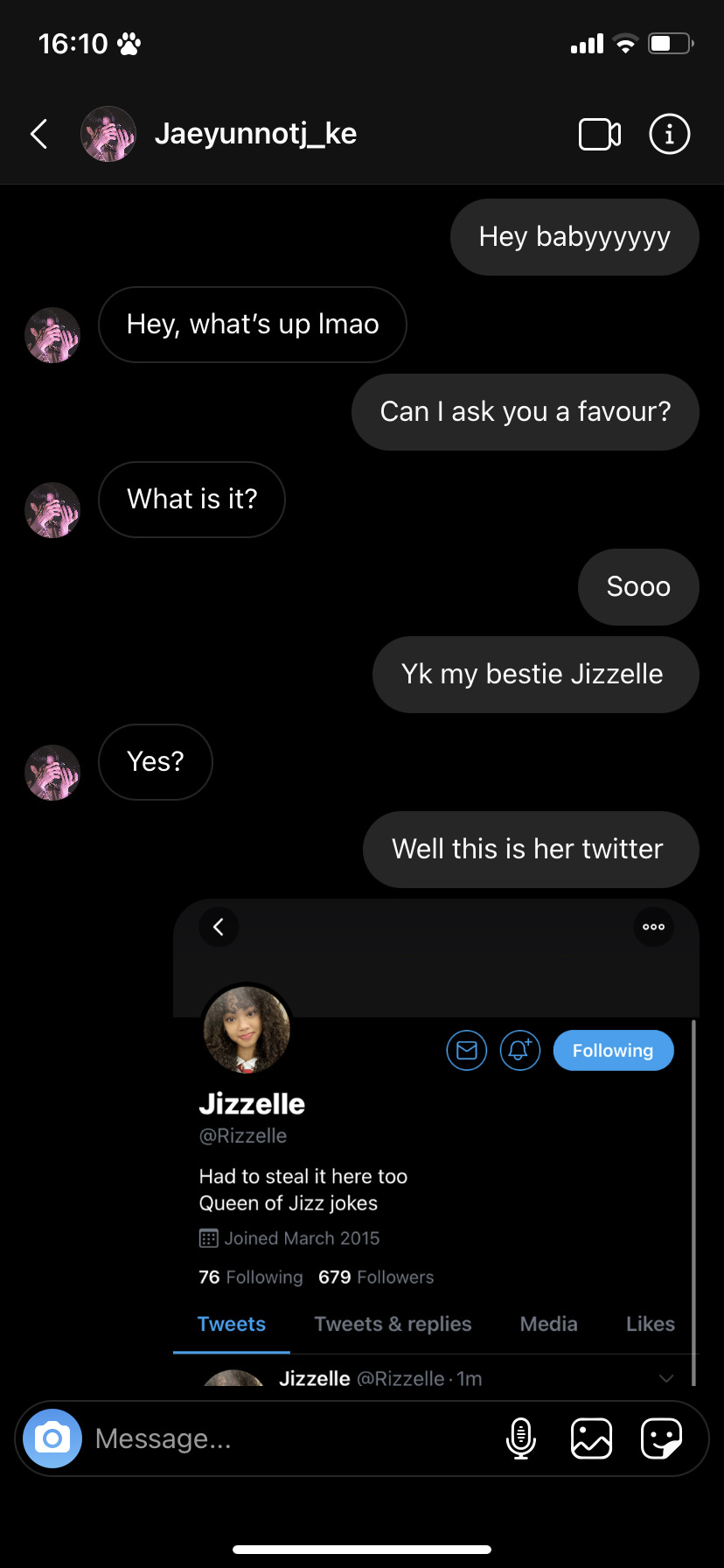Open Jaeyunnotj_ke's profile from the header
This screenshot has height=1568, width=724.
[x=254, y=134]
